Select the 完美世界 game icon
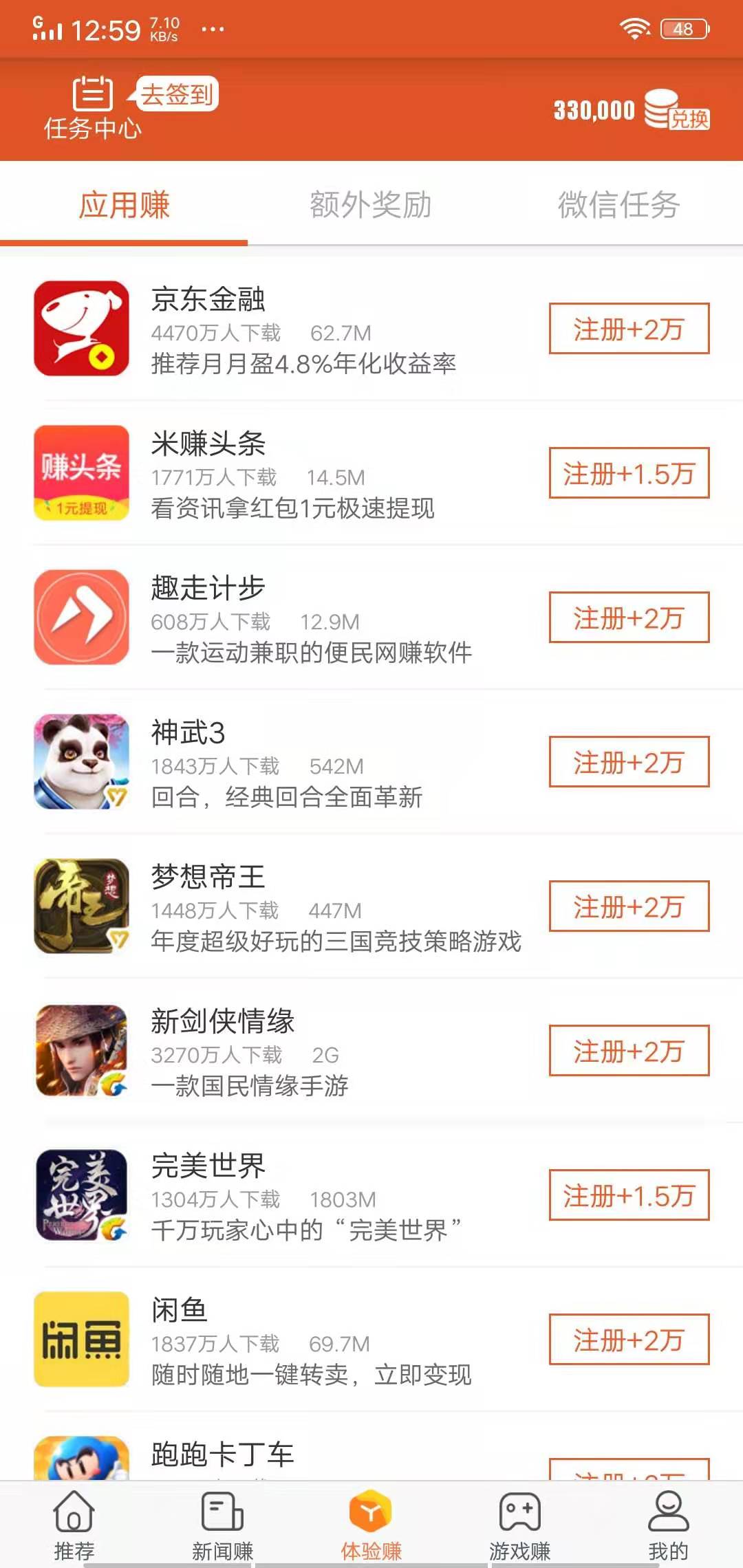Image resolution: width=743 pixels, height=1568 pixels. tap(80, 1193)
